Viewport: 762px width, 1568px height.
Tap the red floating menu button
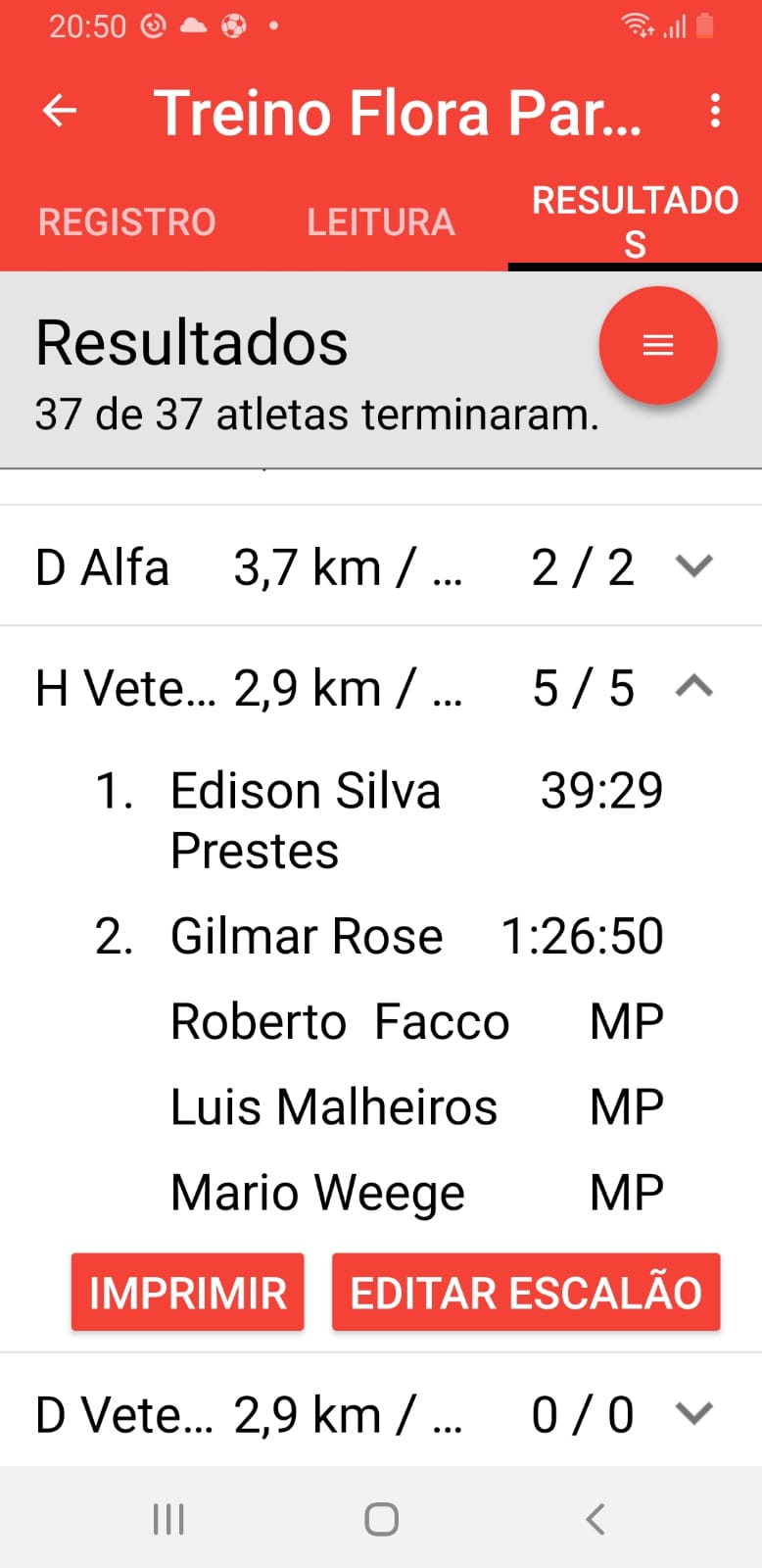(x=658, y=345)
